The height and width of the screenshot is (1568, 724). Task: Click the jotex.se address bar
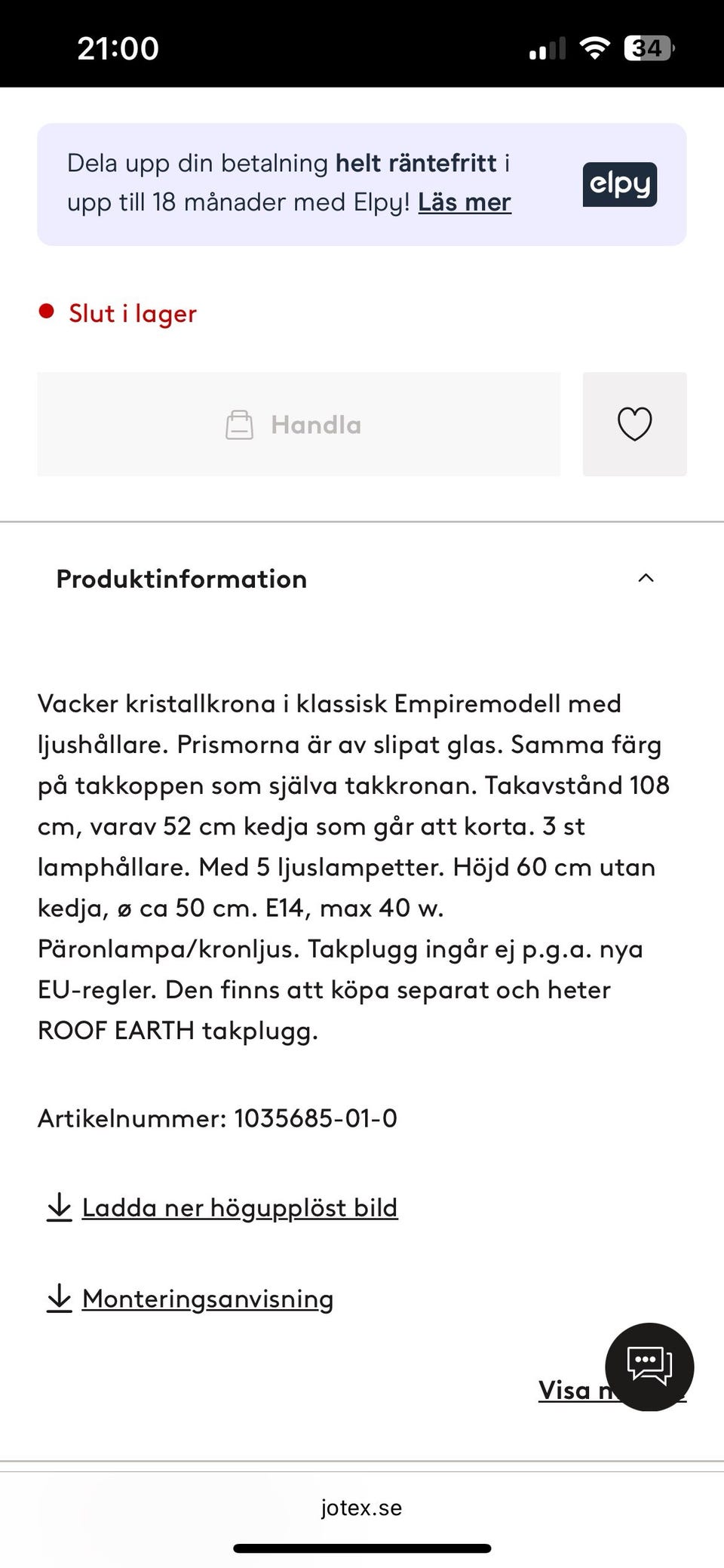point(361,1508)
